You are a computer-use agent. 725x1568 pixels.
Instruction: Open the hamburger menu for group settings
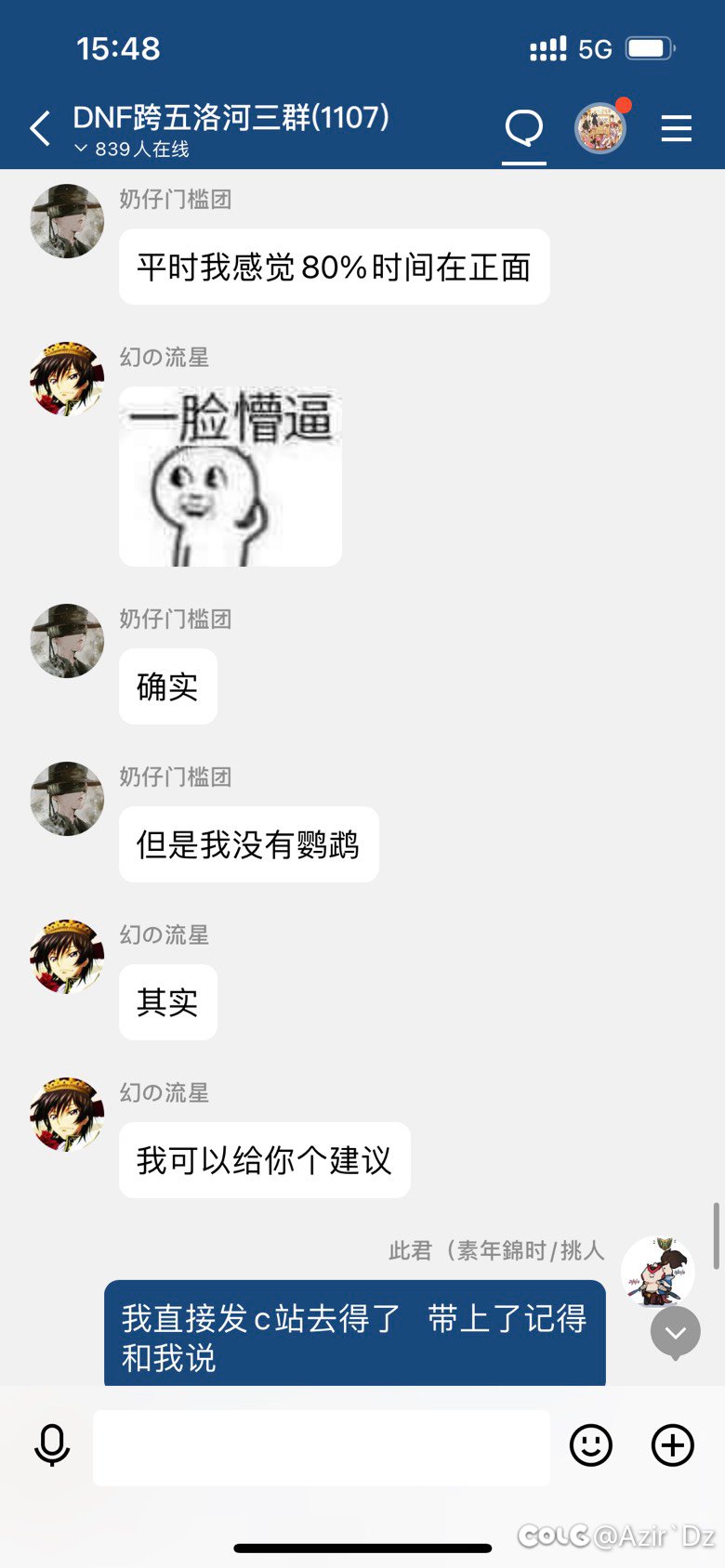point(676,128)
